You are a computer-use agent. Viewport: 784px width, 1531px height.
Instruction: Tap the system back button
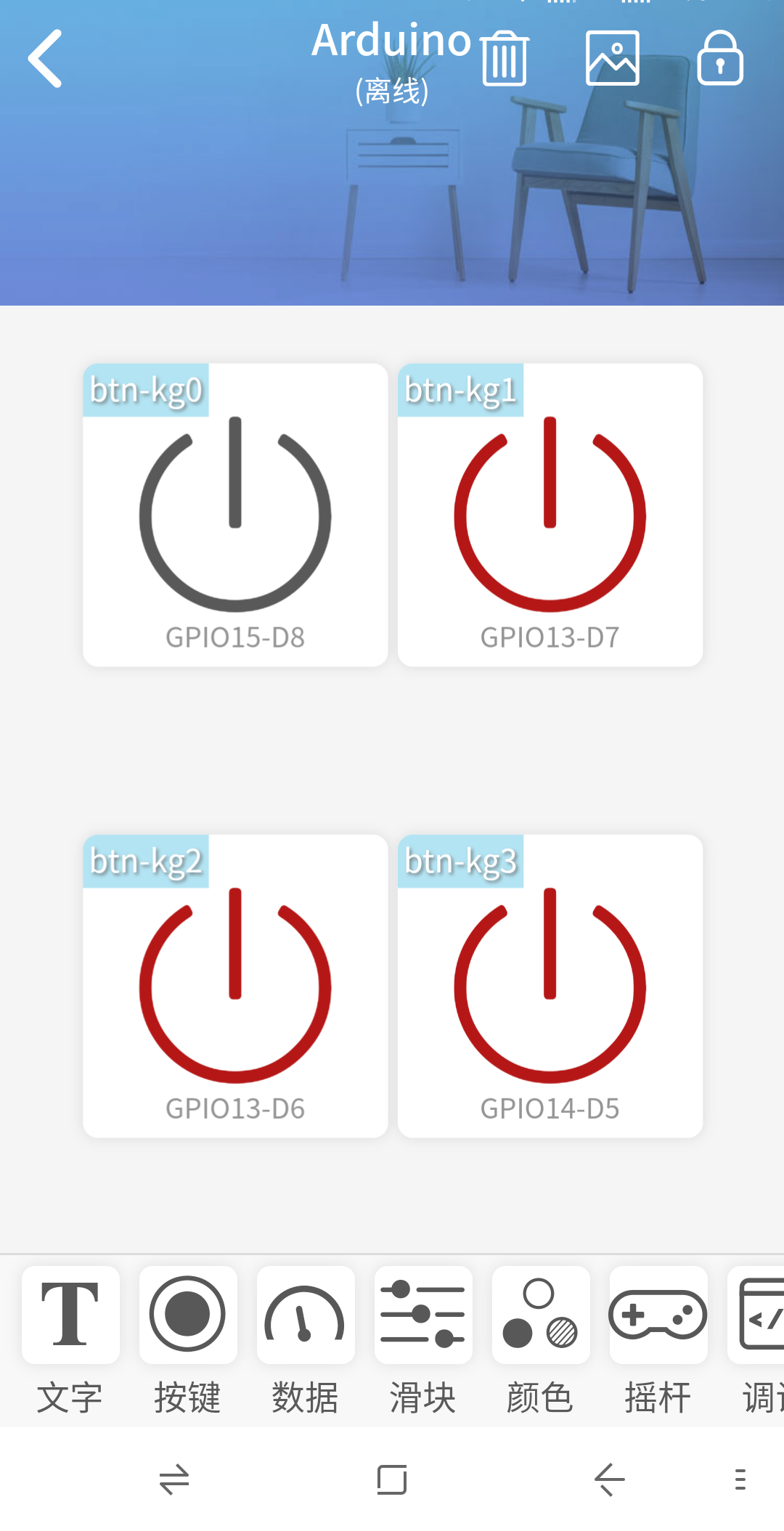click(x=610, y=1479)
